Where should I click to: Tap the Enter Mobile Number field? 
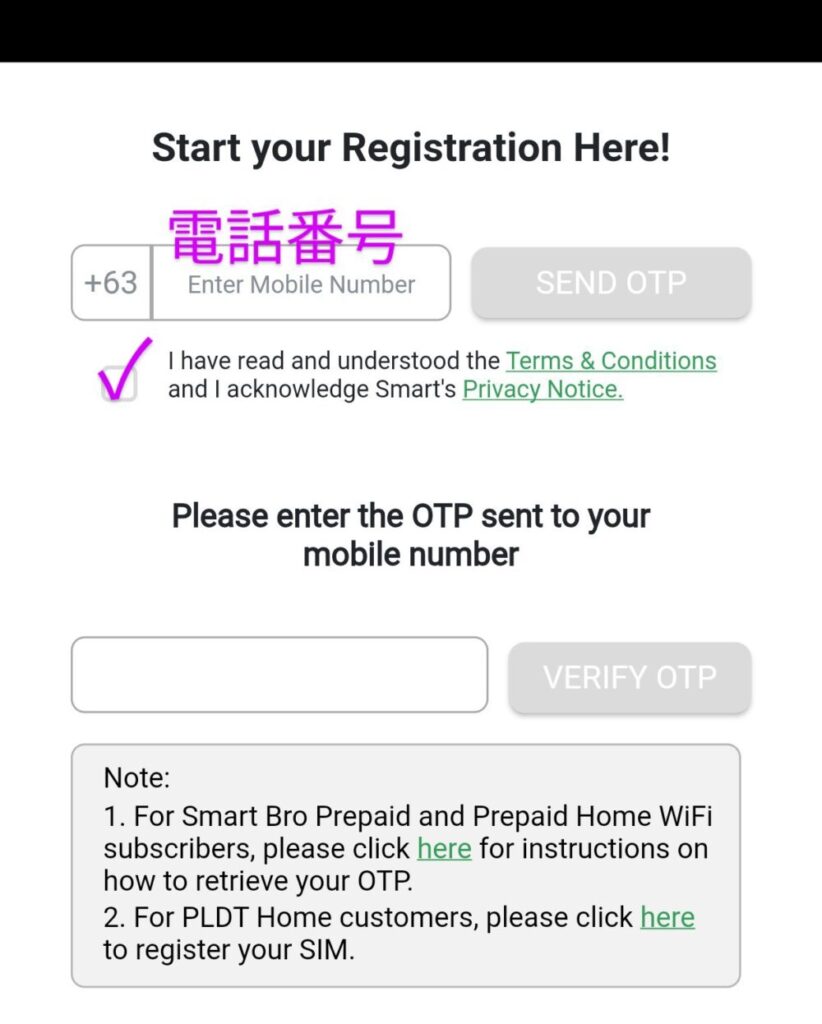click(300, 285)
